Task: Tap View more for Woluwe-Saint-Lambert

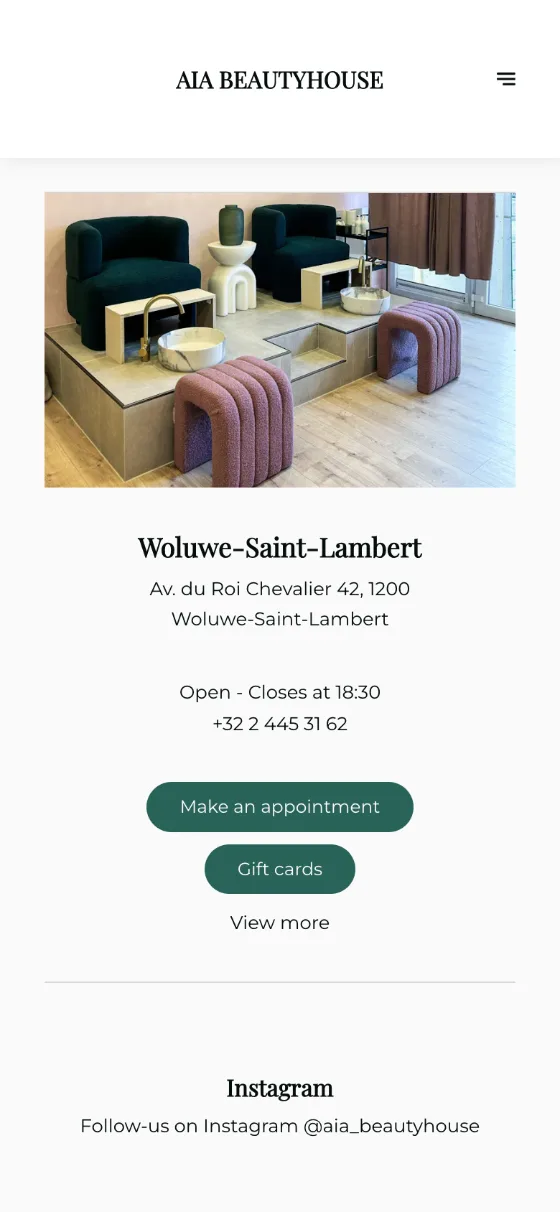Action: (x=280, y=923)
